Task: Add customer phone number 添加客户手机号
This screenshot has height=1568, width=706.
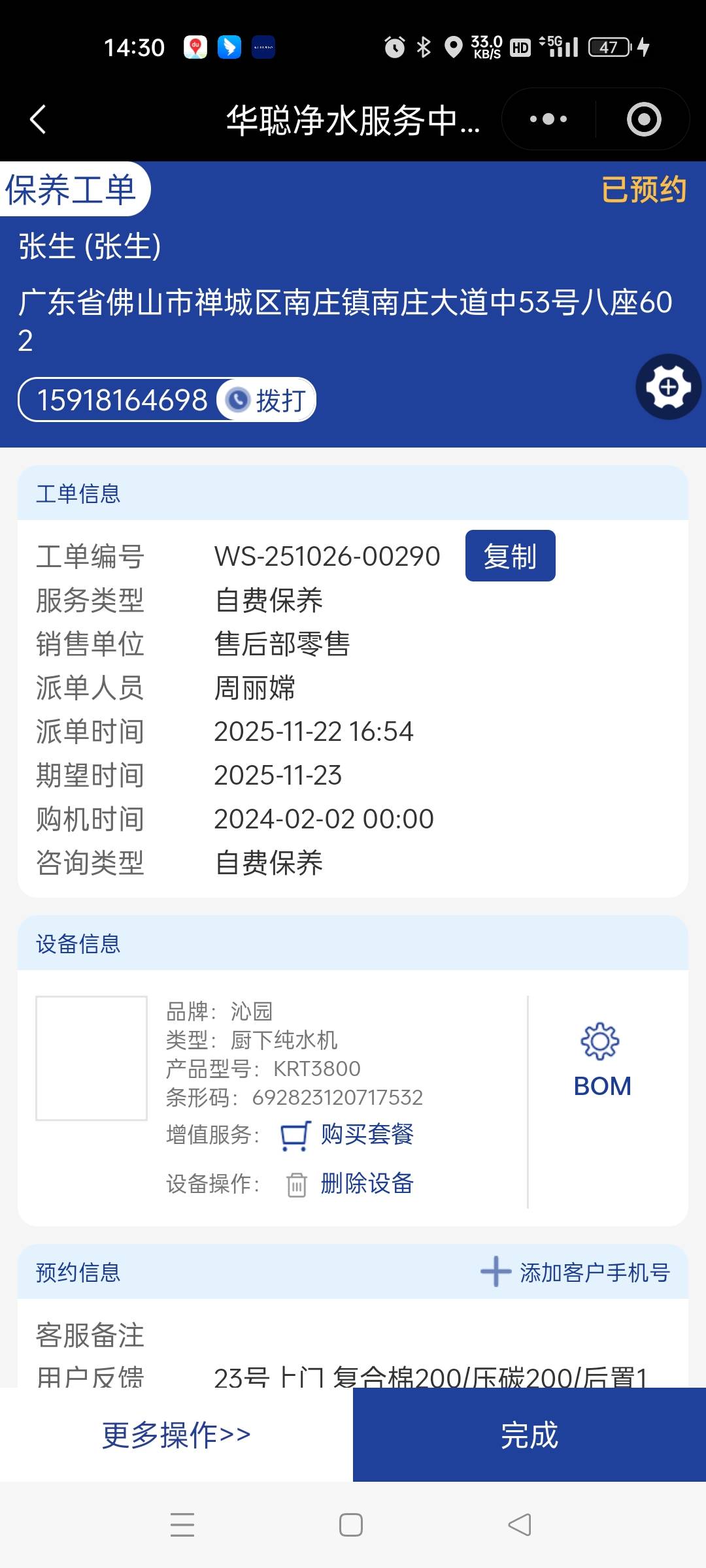Action: pyautogui.click(x=577, y=1272)
